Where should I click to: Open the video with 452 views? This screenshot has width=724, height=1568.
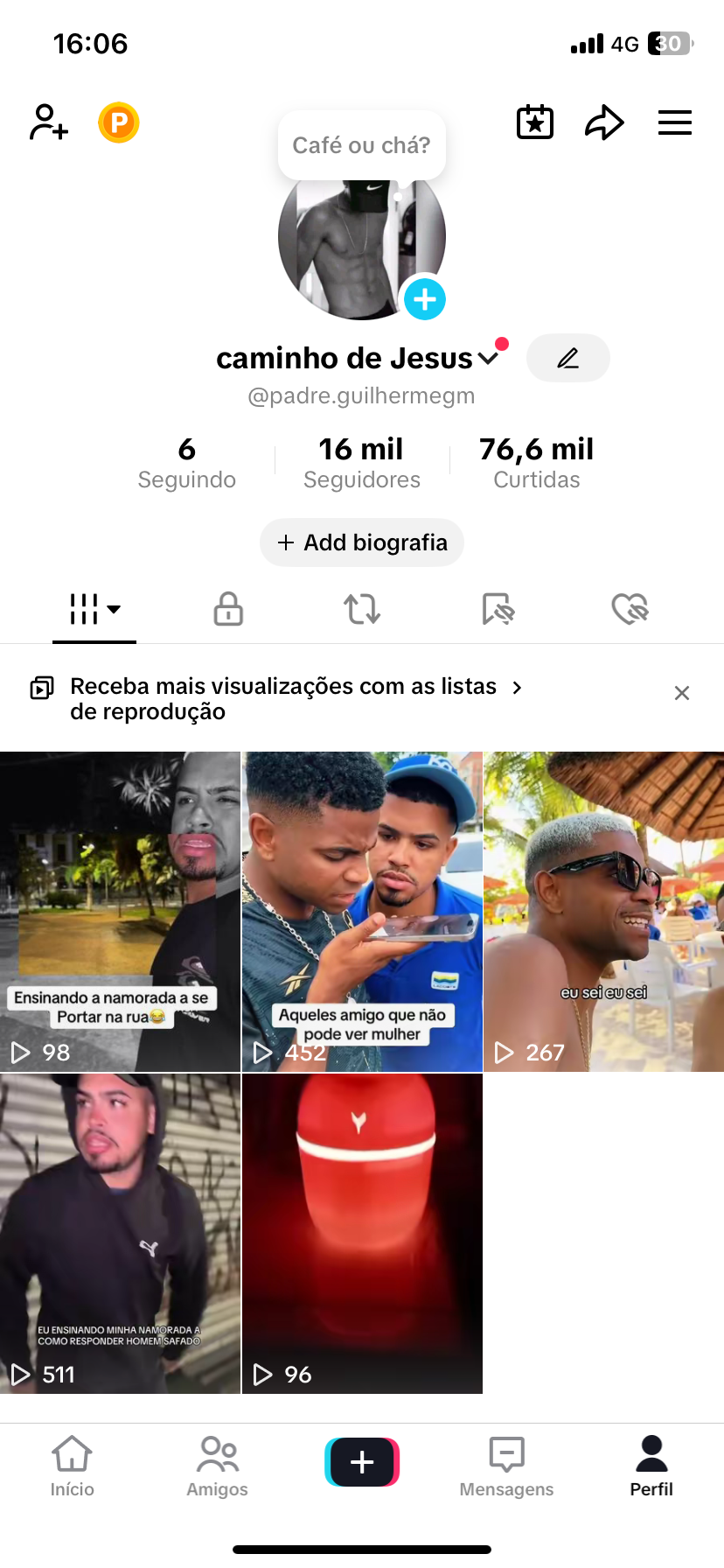point(362,911)
